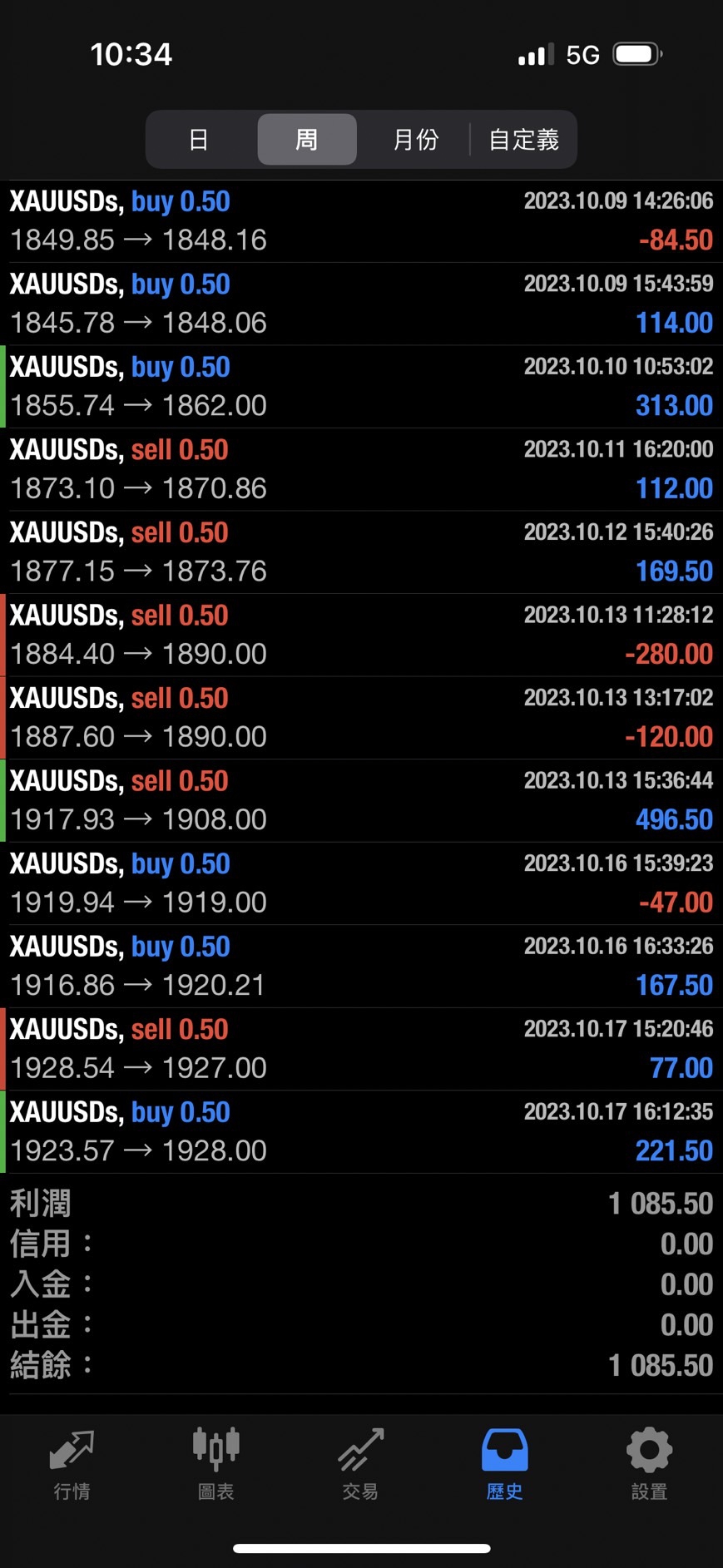
Task: Switch to the 月份 period segment
Action: (x=415, y=139)
